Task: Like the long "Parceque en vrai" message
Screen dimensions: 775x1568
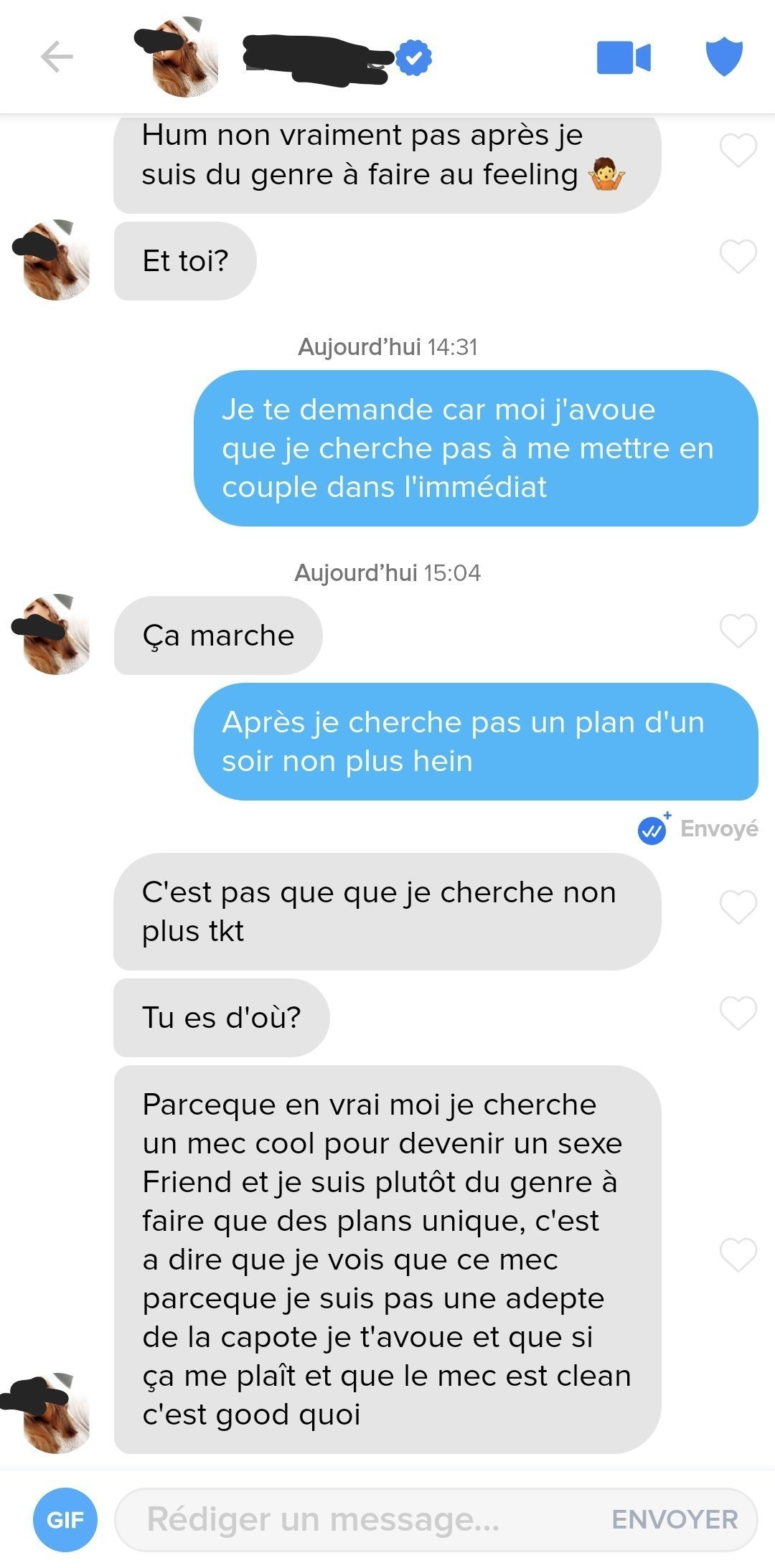Action: tap(738, 1255)
